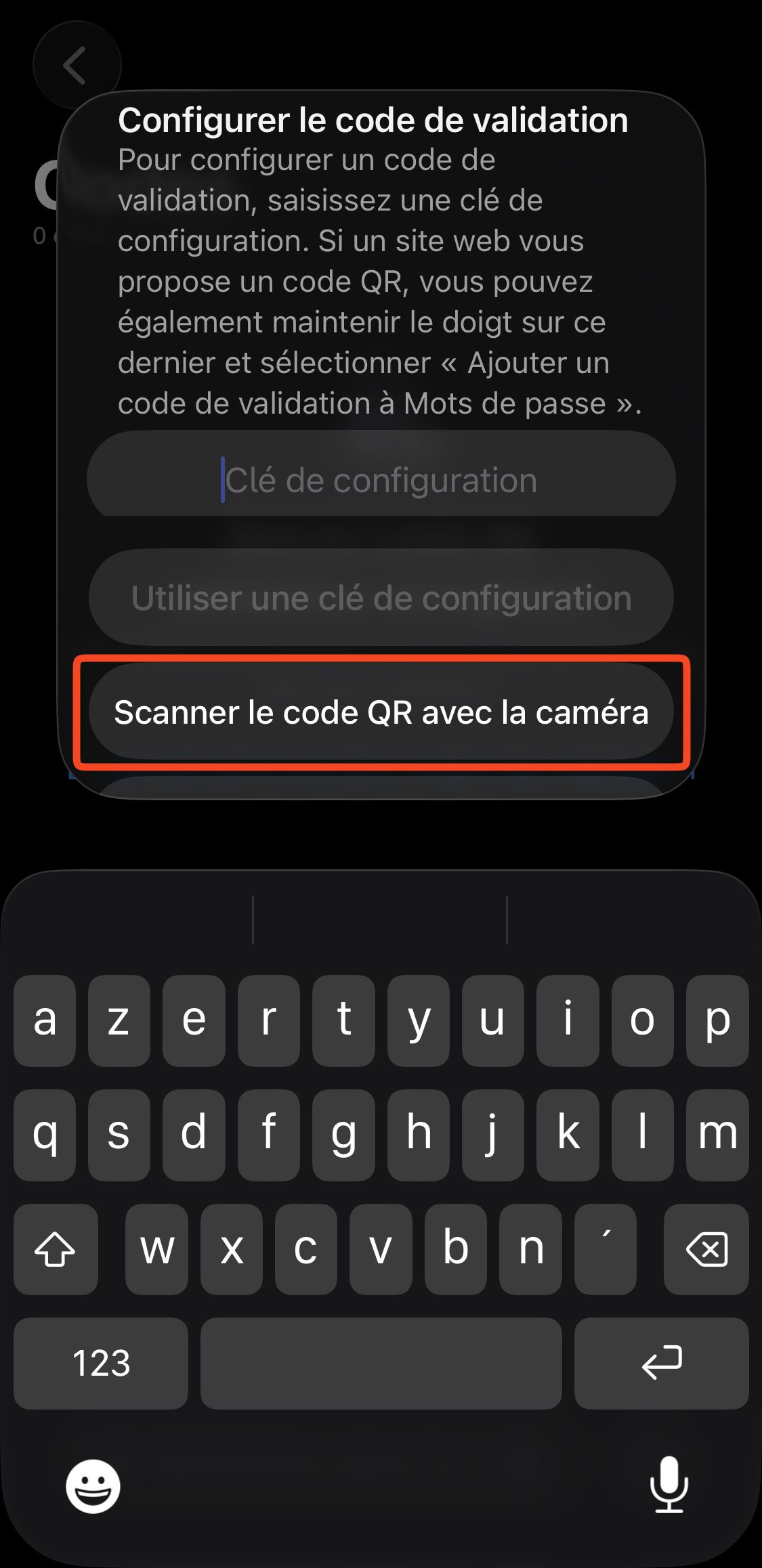762x1568 pixels.
Task: Tap the Clé de configuration text field
Action: click(x=381, y=479)
